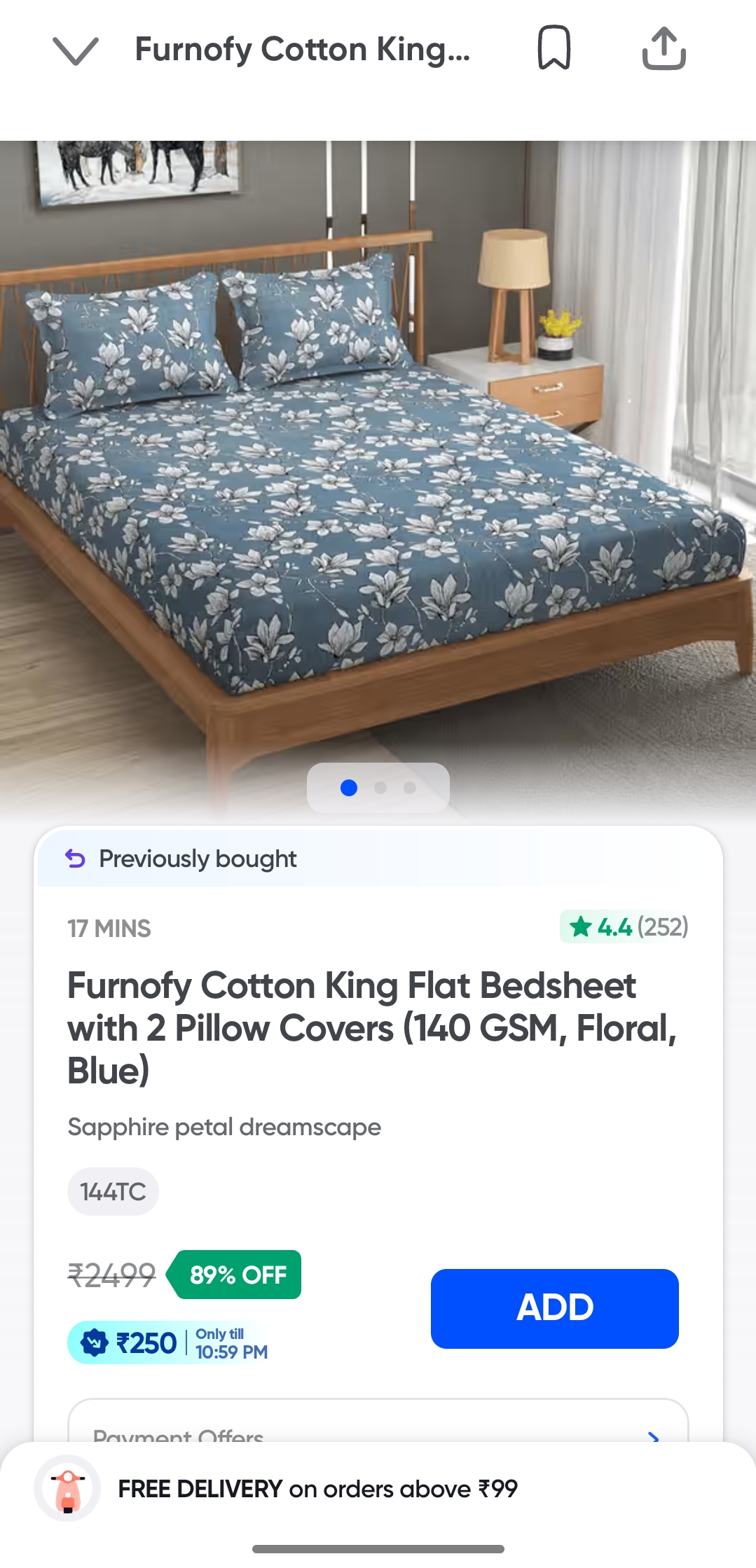Add the bedsheet to the cart
The height and width of the screenshot is (1568, 756).
tap(554, 1308)
